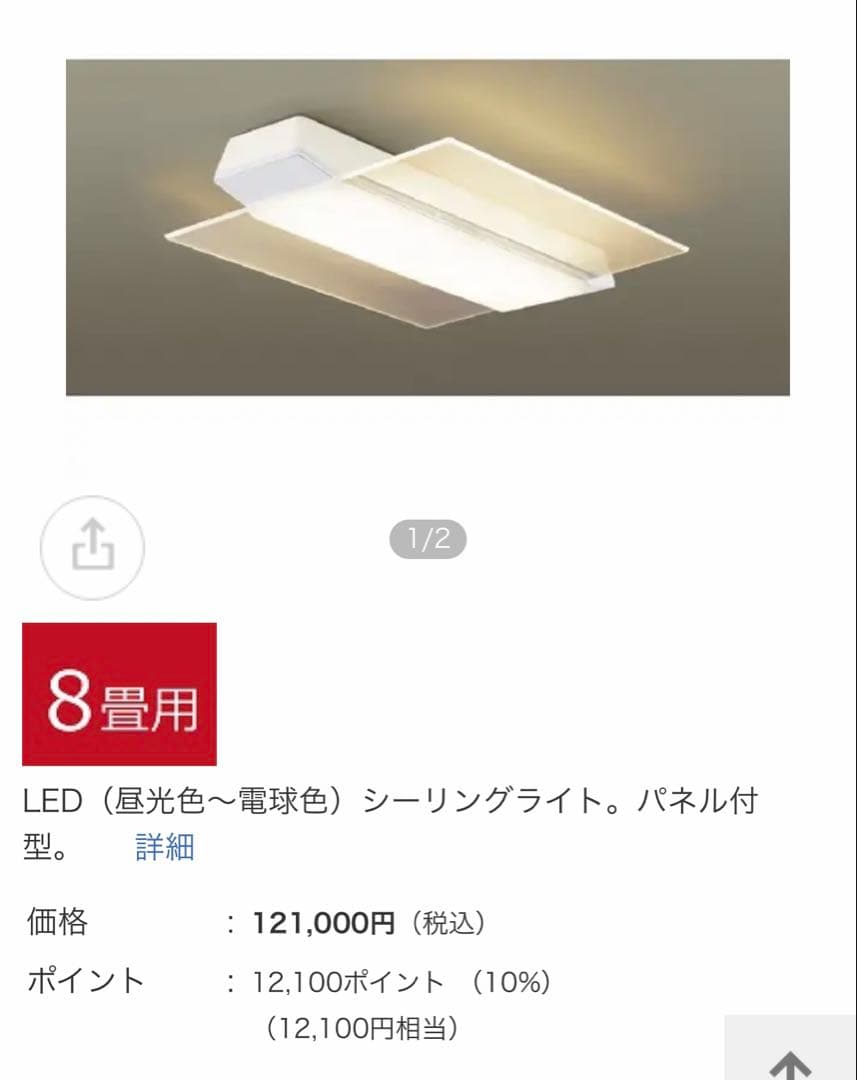This screenshot has height=1080, width=857.
Task: Select the LED ceiling light image thumbnail
Action: coord(428,228)
